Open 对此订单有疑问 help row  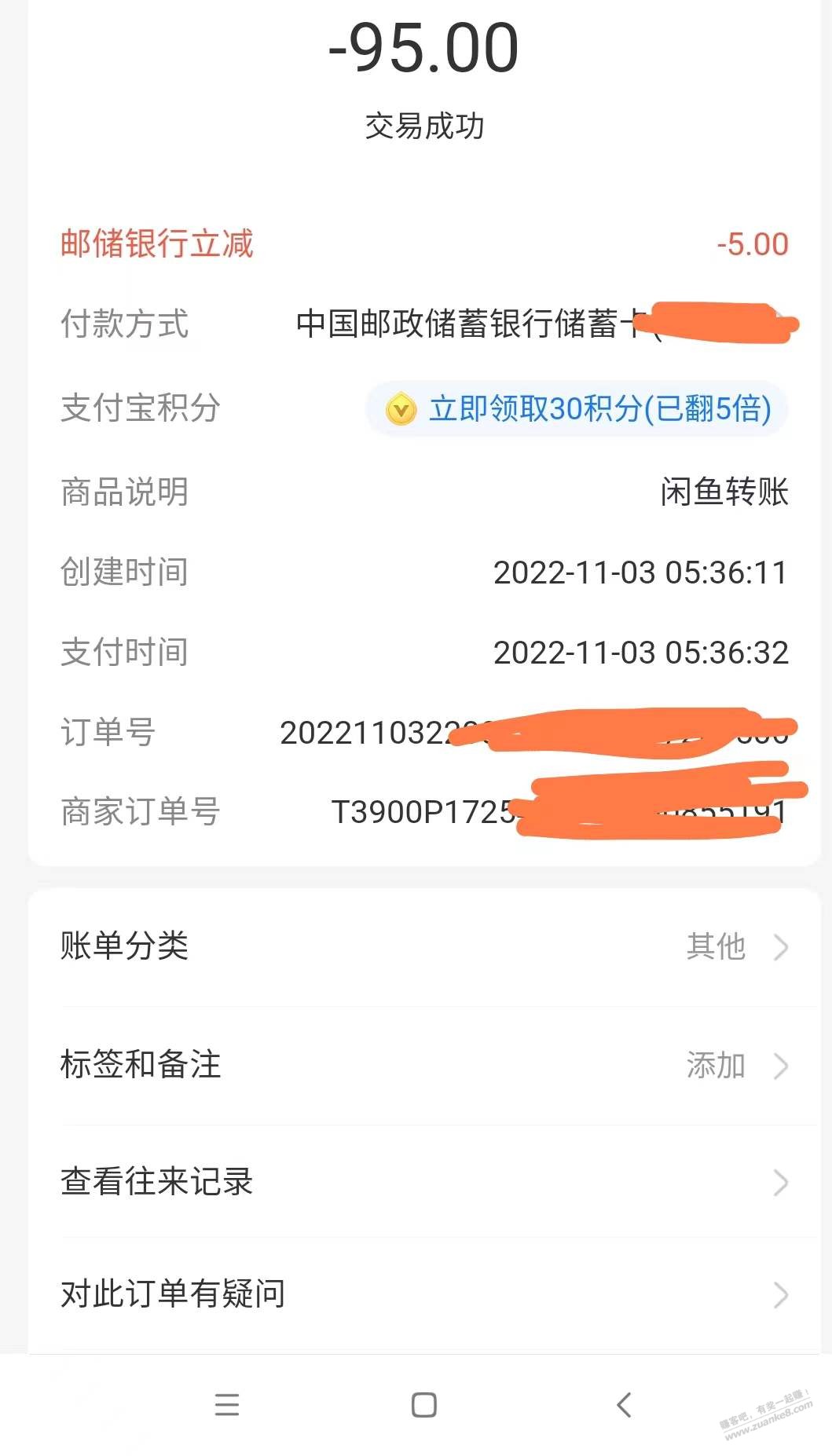pos(424,1294)
